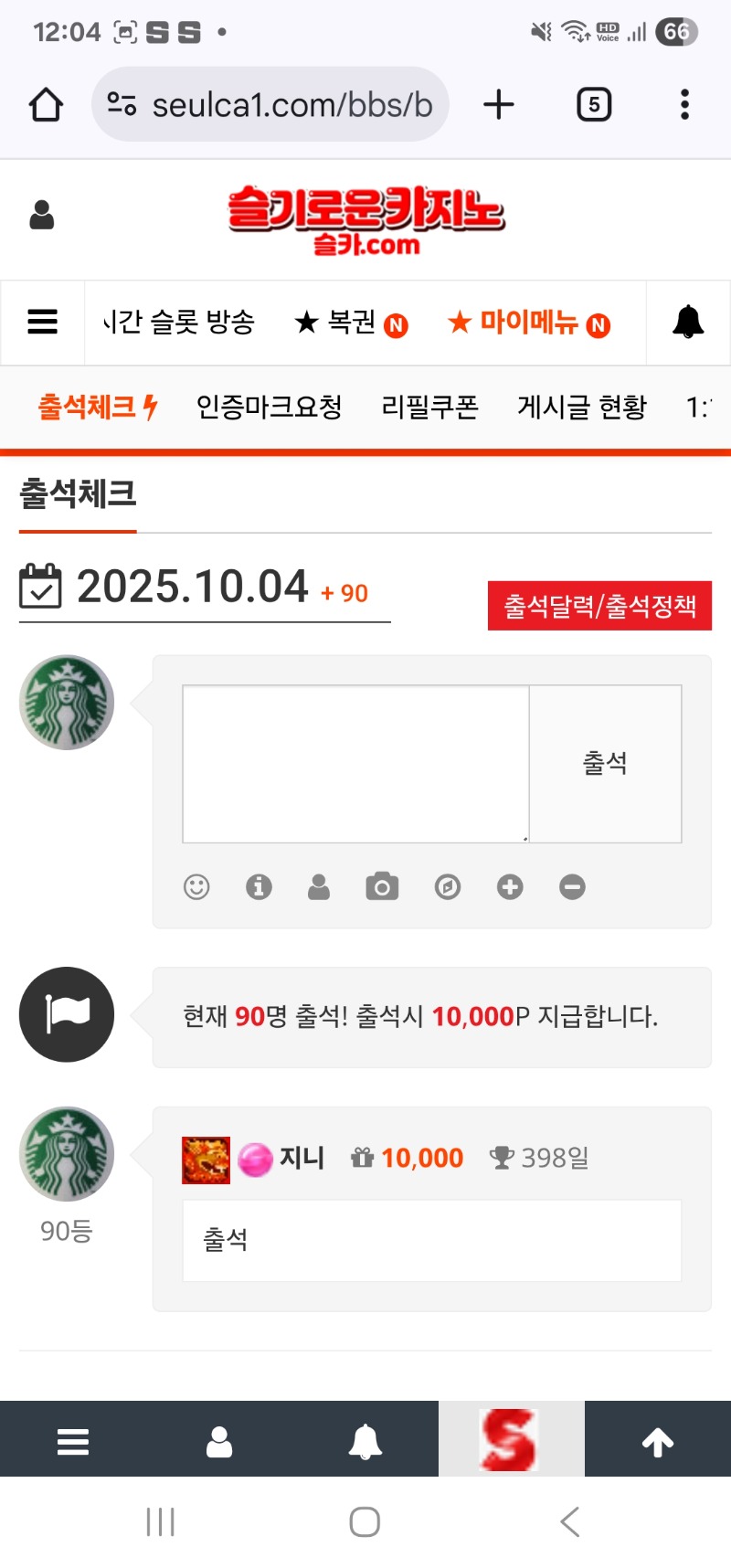Go back using the system back button

[570, 1522]
